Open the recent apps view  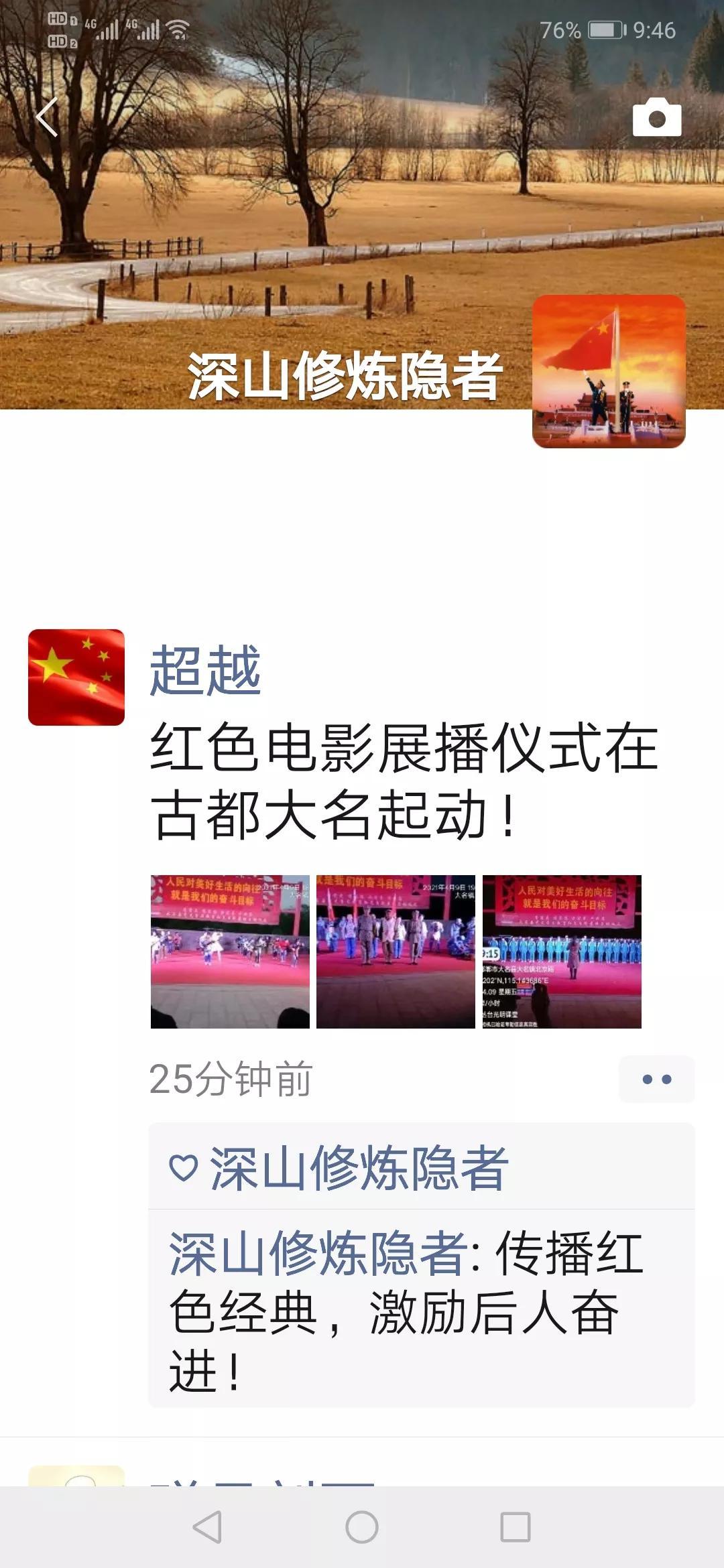516,1527
